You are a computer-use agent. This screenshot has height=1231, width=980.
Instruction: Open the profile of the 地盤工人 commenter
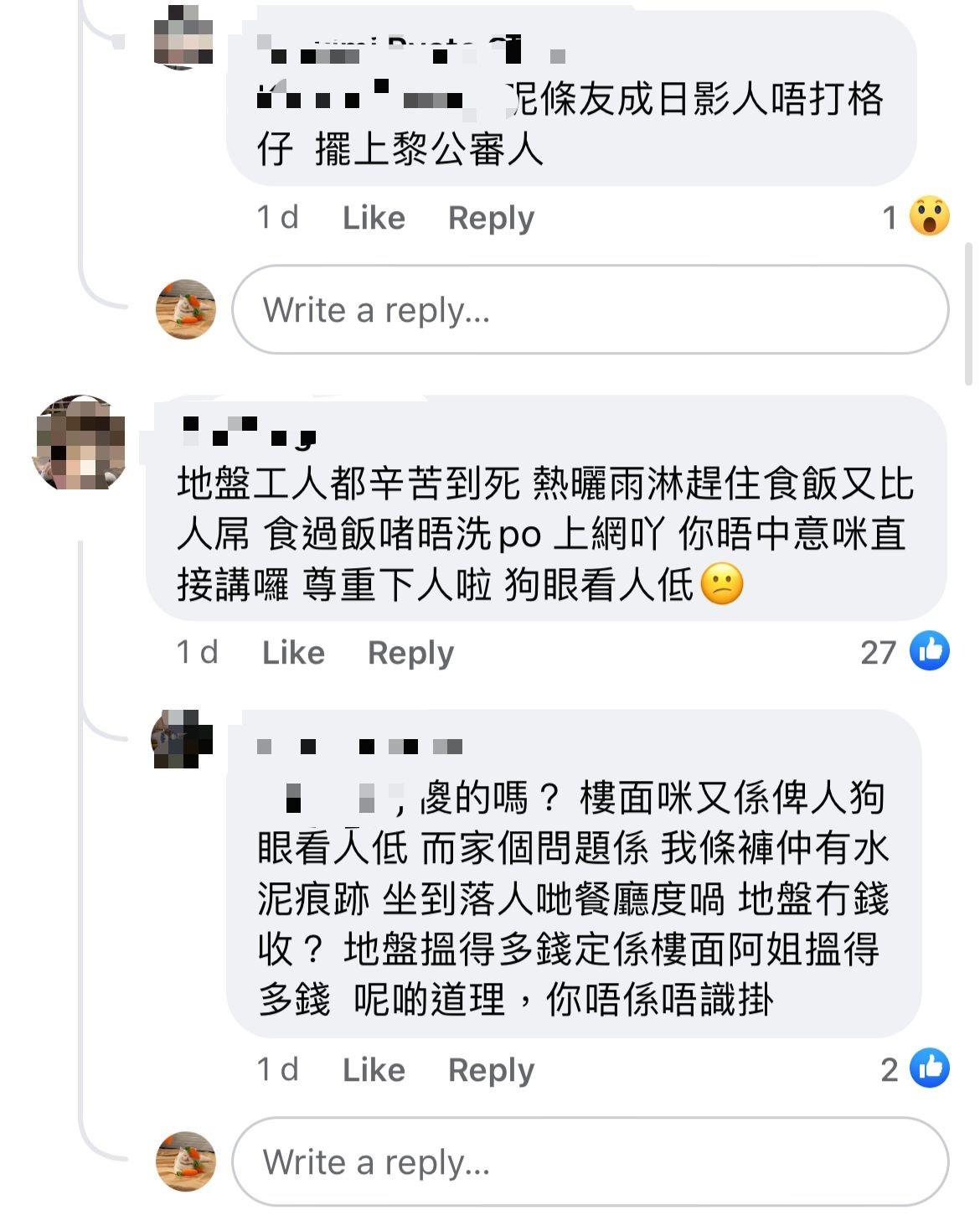pyautogui.click(x=80, y=442)
